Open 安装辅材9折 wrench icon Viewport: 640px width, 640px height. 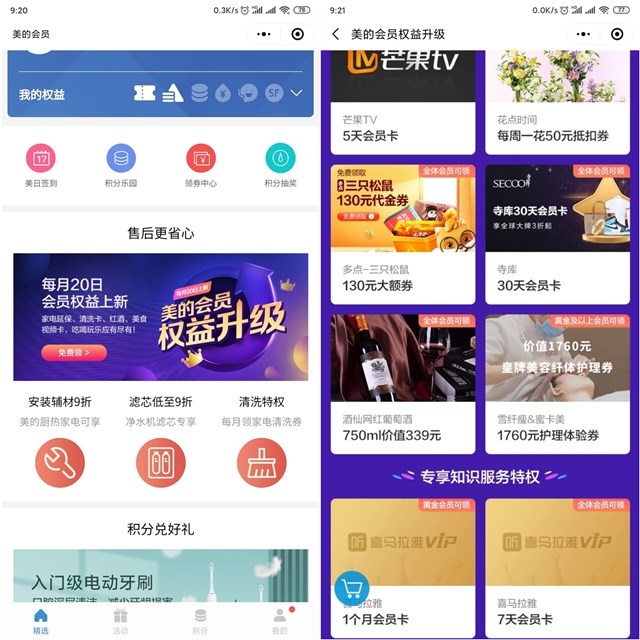(60, 463)
